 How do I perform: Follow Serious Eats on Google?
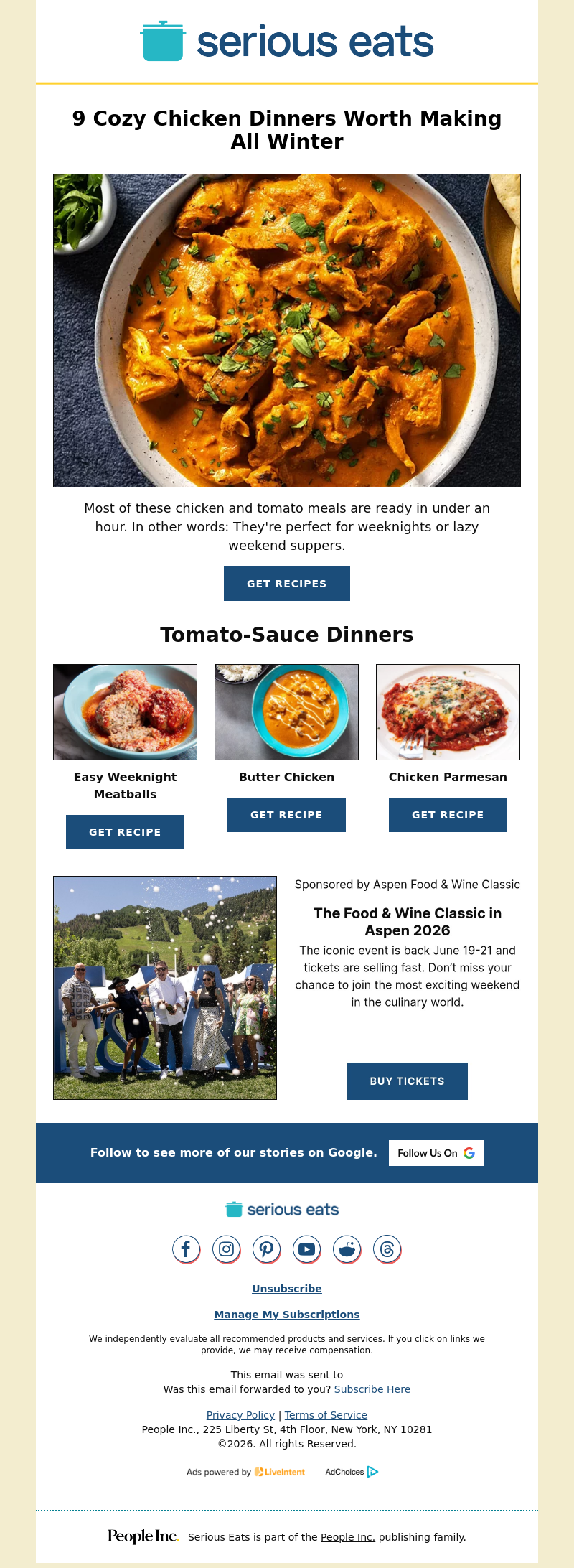436,1153
